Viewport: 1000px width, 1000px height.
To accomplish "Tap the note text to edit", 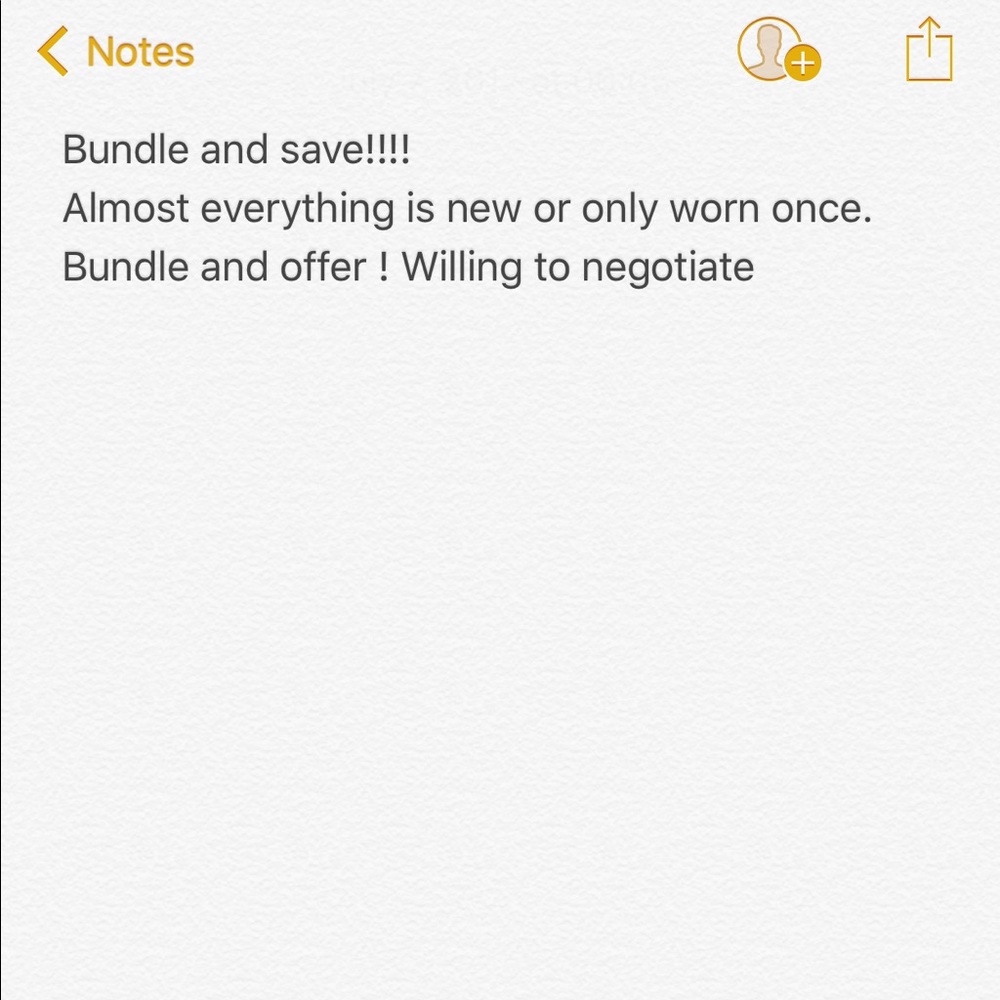I will [465, 209].
